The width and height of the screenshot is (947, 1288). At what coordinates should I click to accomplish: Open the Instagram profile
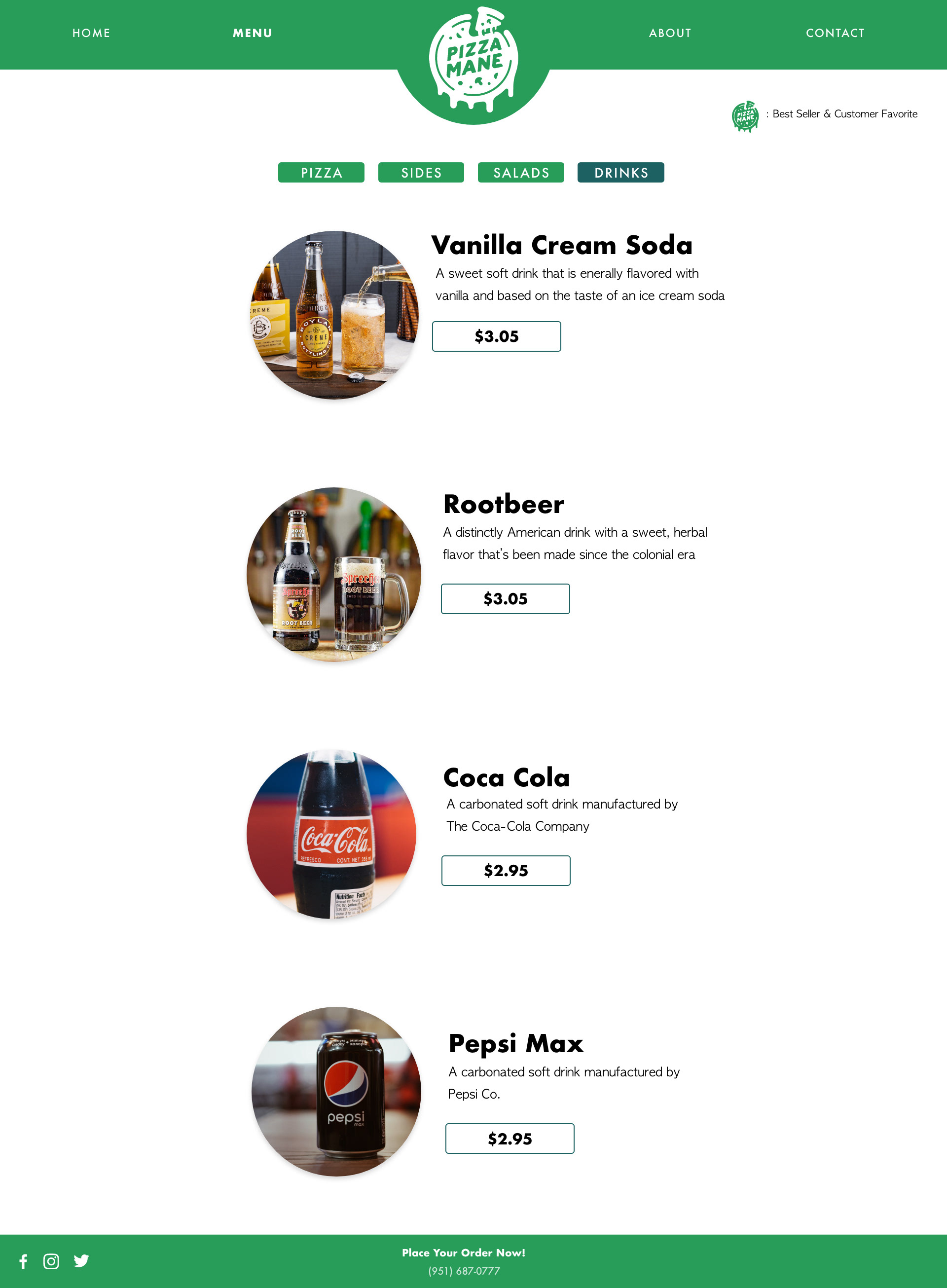51,1261
